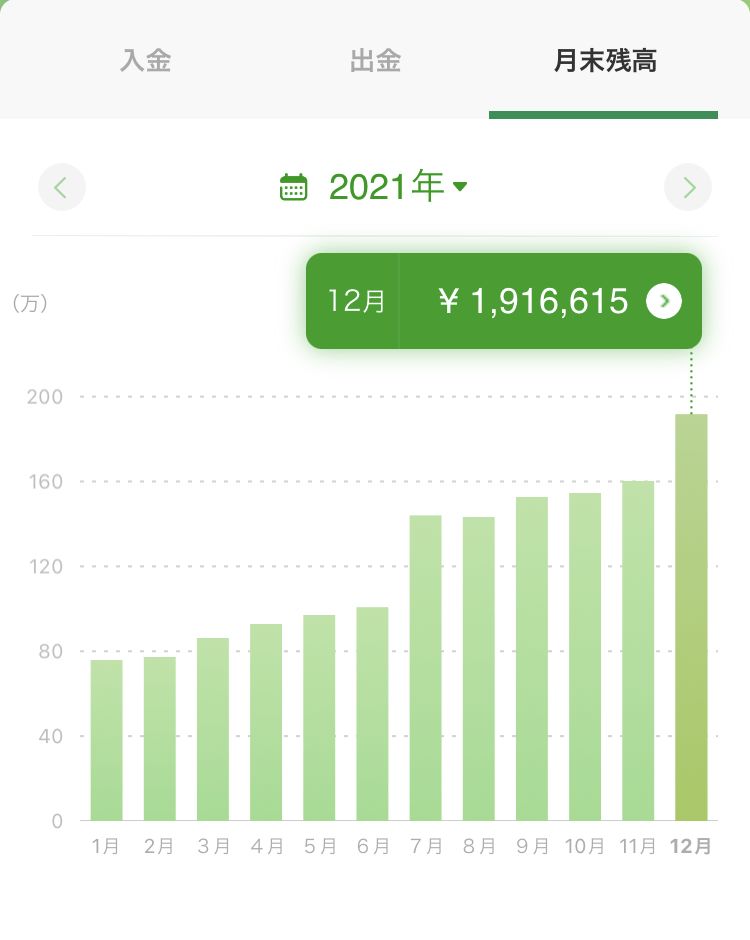Go to the previous year
Image resolution: width=750 pixels, height=940 pixels.
(62, 187)
